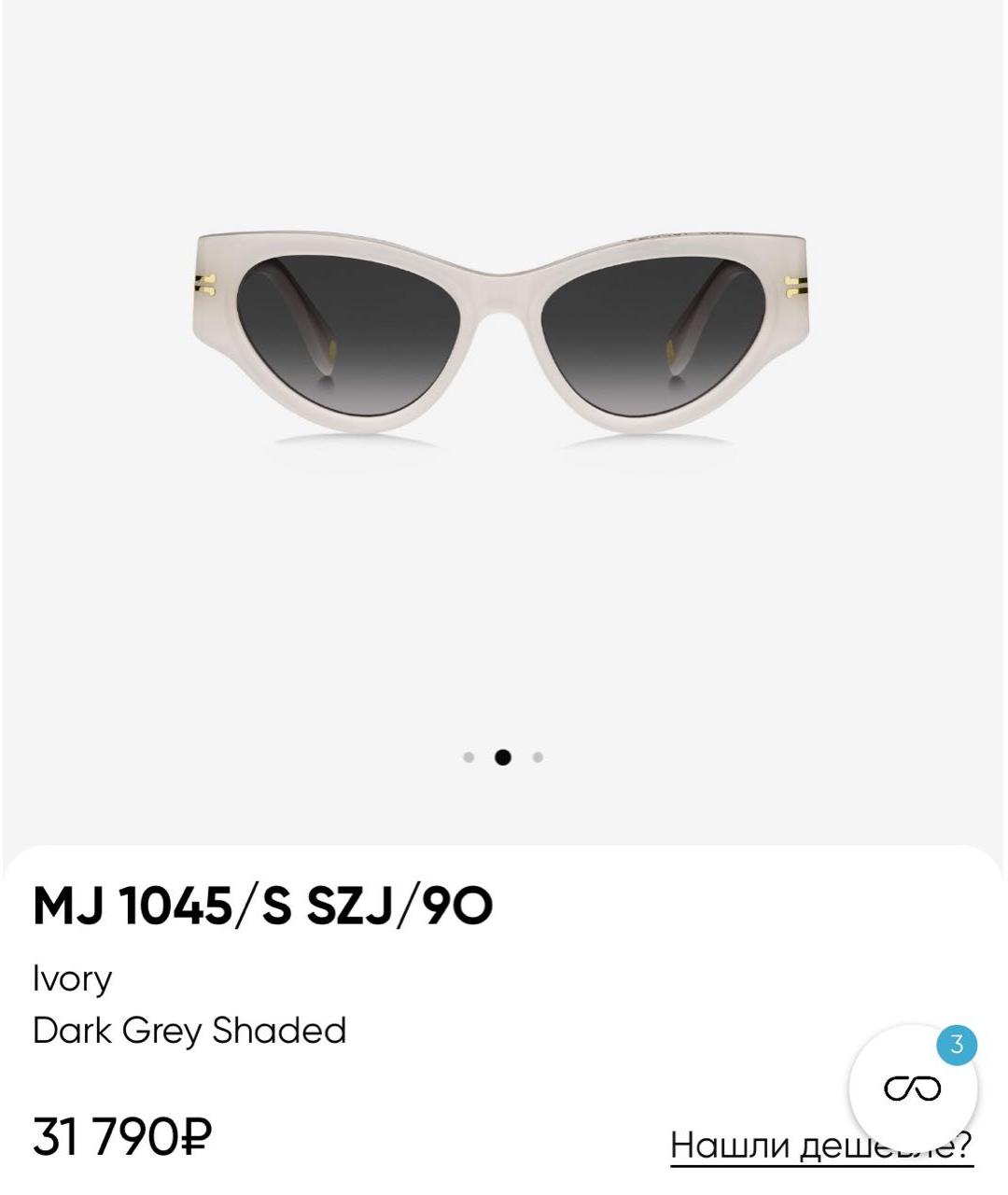Tap the MJ 1045/S sunglasses product photo
Viewport: 1008px width, 1195px height.
tap(504, 327)
